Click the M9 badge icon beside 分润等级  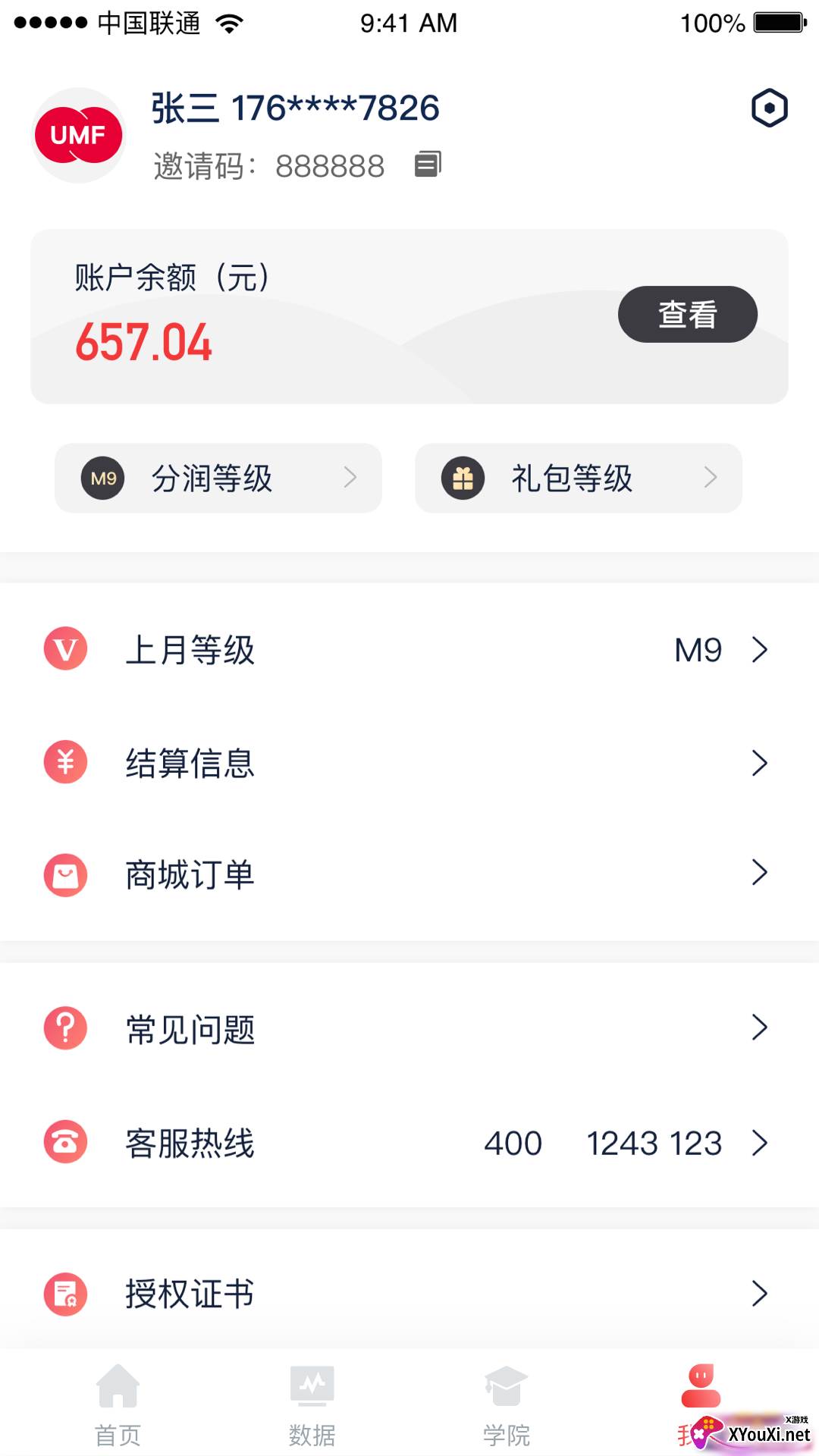[104, 478]
